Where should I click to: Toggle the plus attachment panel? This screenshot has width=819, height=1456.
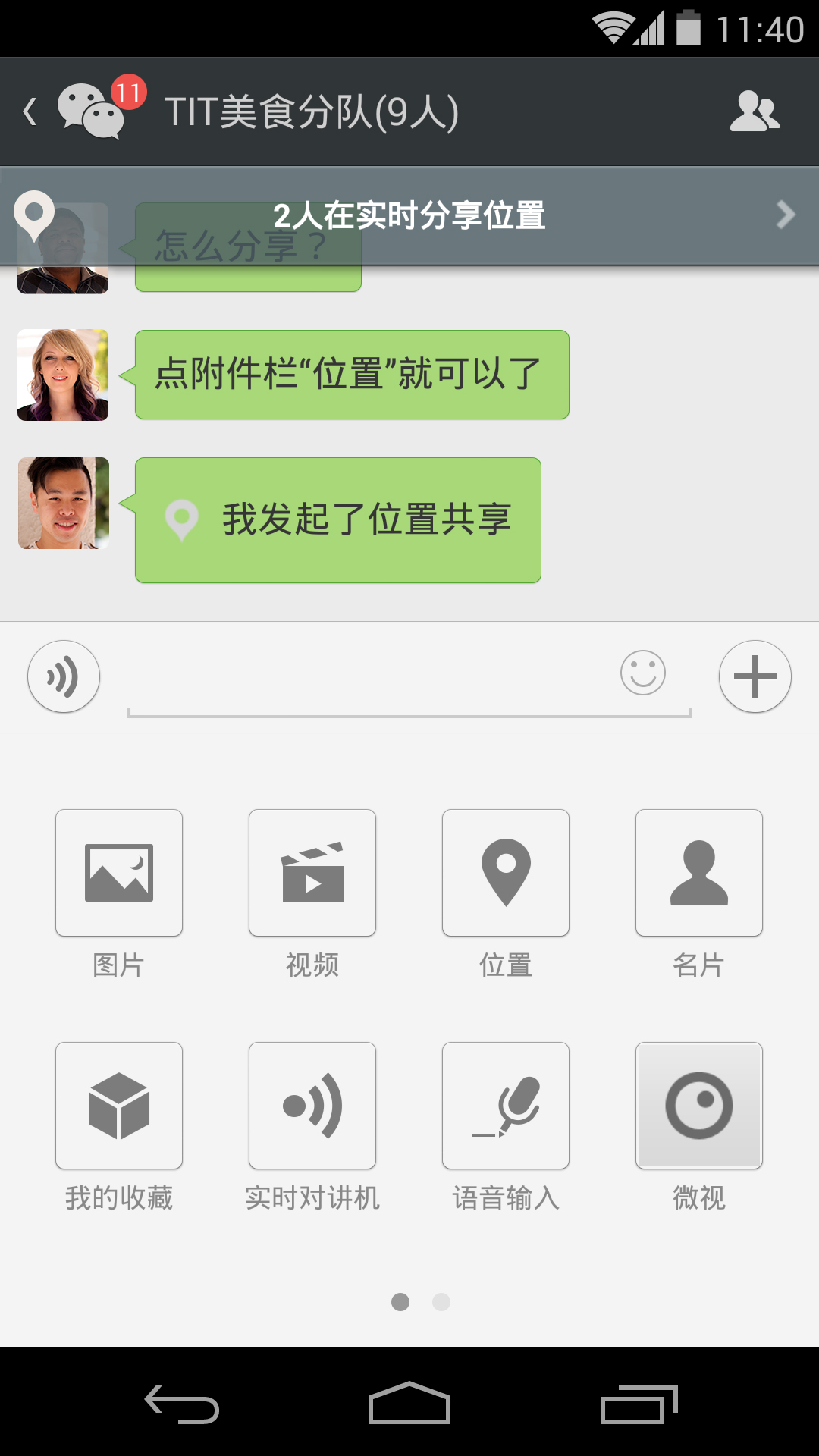coord(755,676)
